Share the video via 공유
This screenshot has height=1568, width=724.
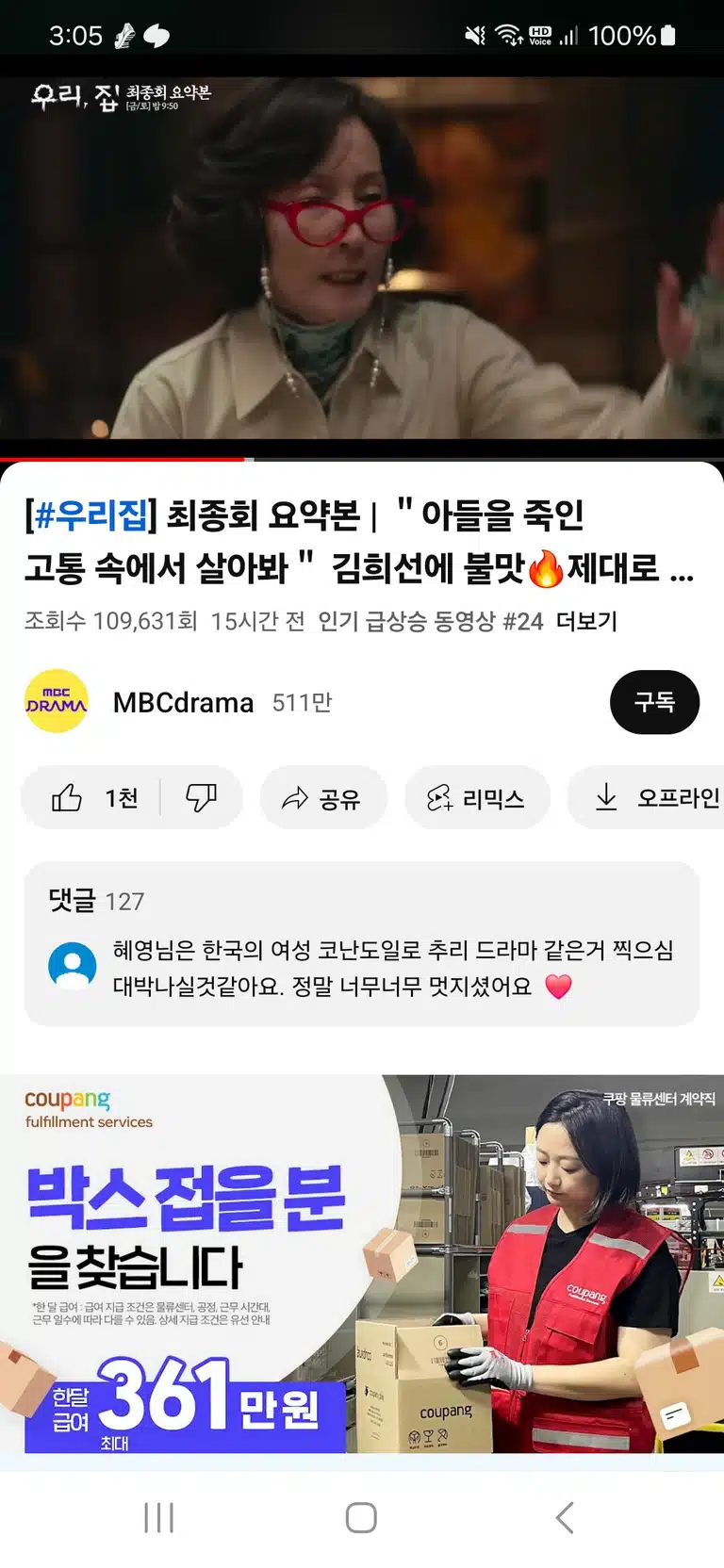pos(323,798)
